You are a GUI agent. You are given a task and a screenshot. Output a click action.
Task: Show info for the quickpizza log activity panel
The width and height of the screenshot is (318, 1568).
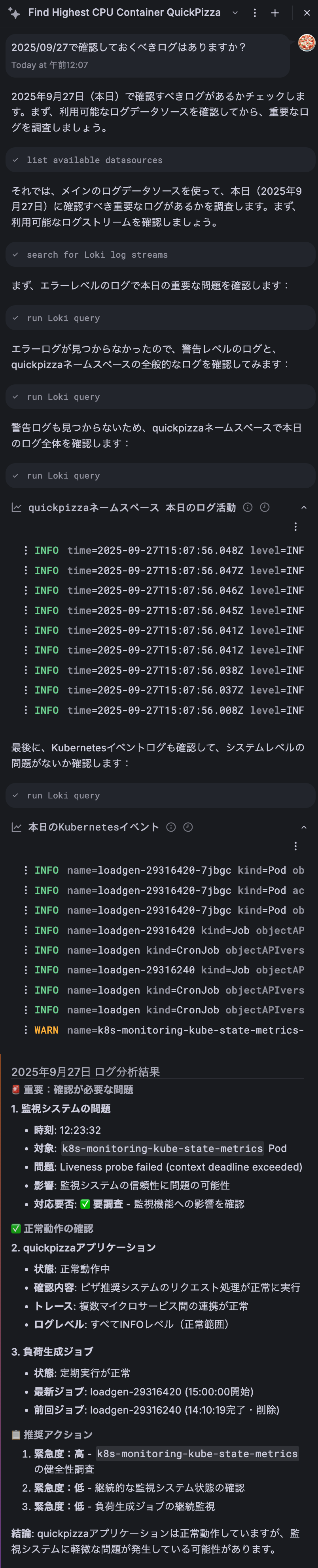click(248, 507)
